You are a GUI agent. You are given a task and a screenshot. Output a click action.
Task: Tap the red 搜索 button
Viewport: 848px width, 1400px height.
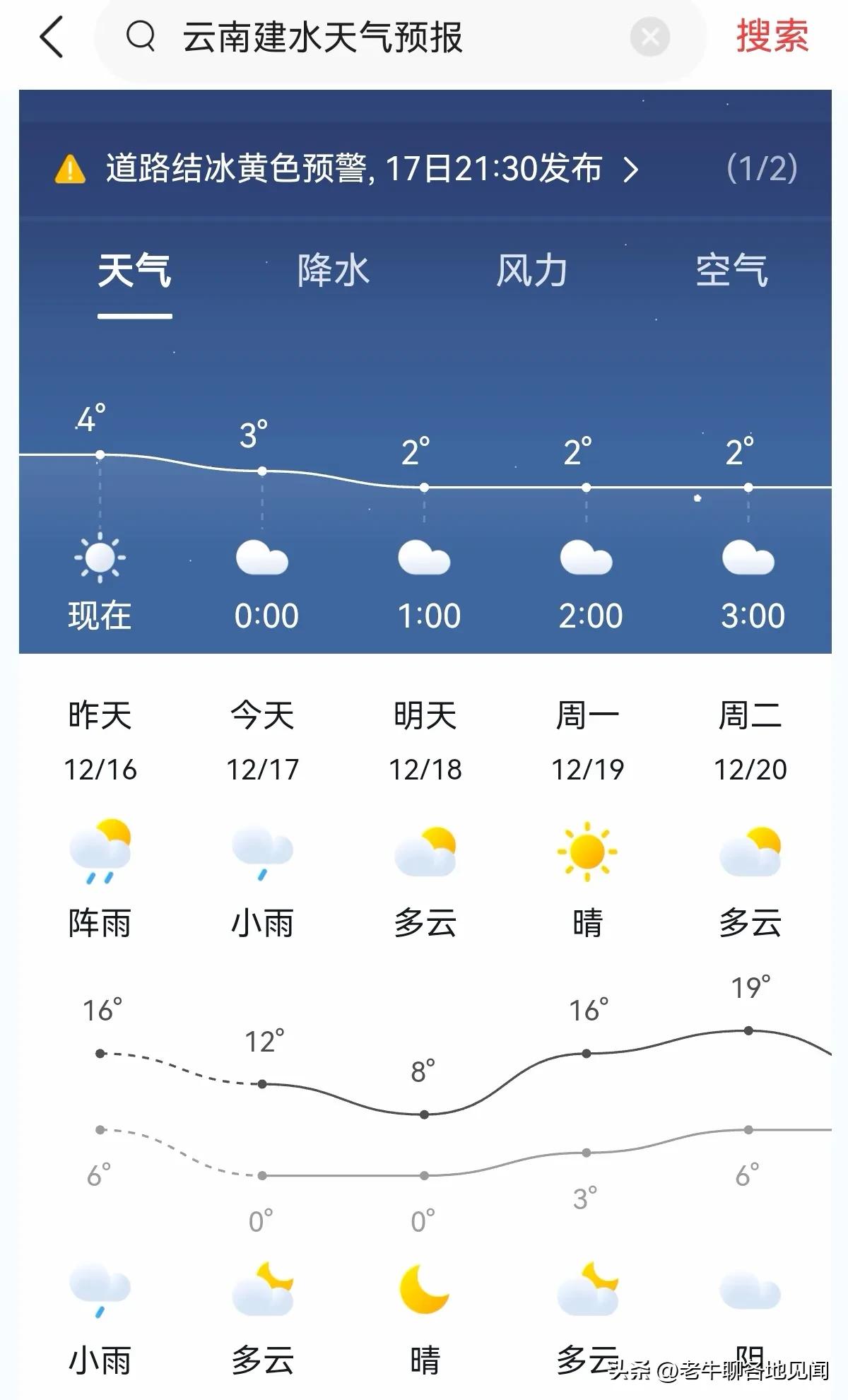[772, 36]
